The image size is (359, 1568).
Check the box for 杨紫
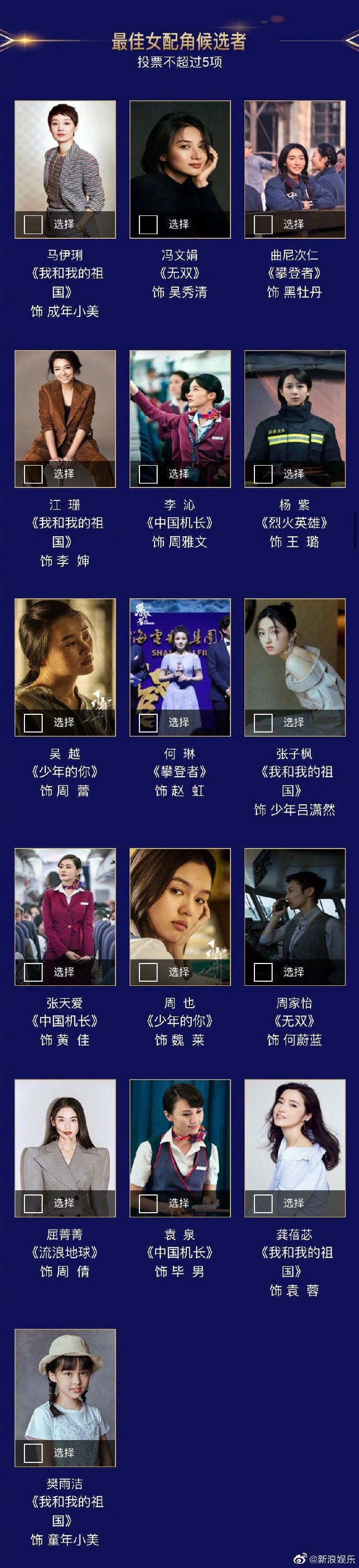point(263,473)
